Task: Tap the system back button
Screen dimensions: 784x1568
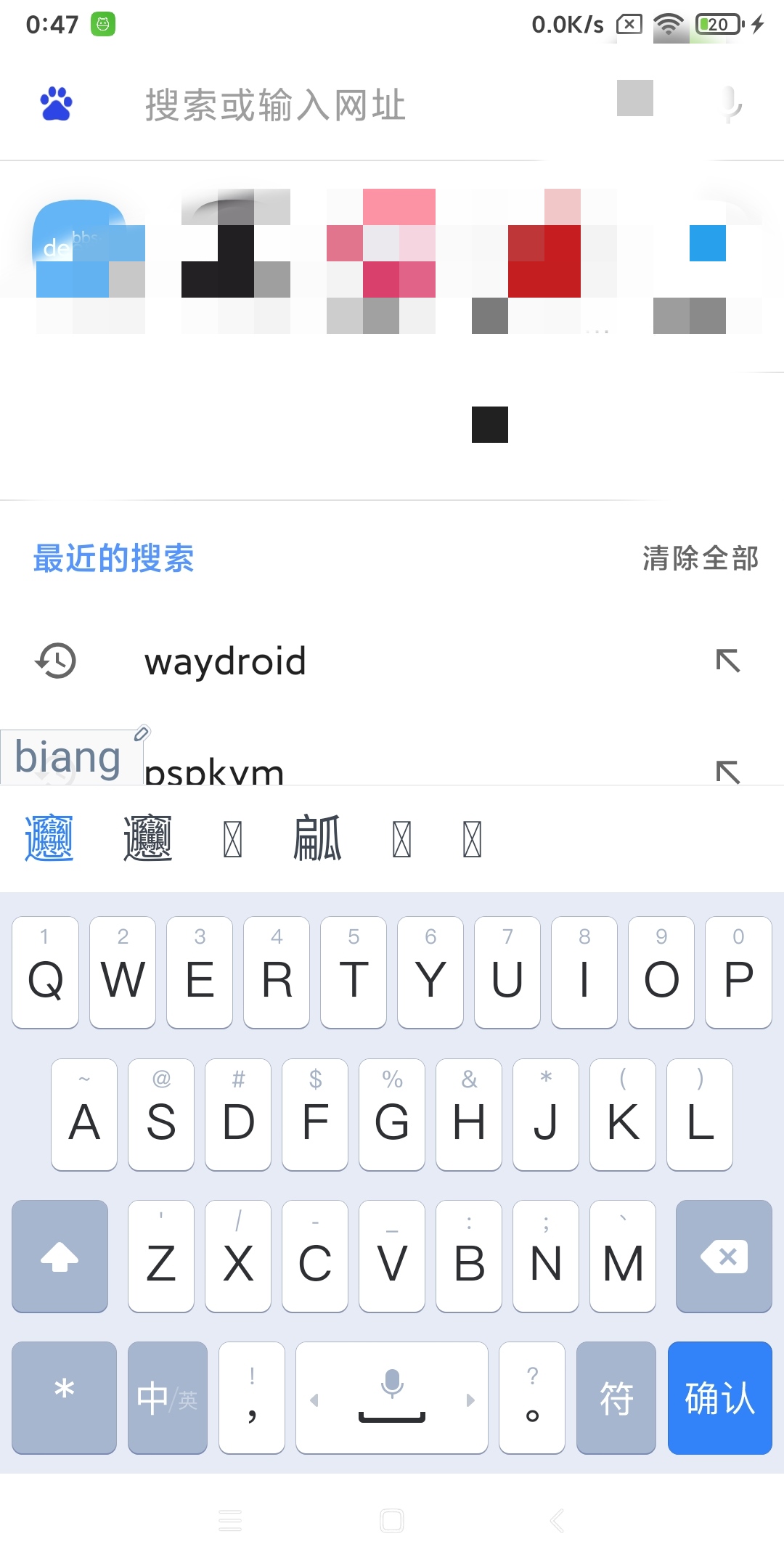Action: point(557,1520)
